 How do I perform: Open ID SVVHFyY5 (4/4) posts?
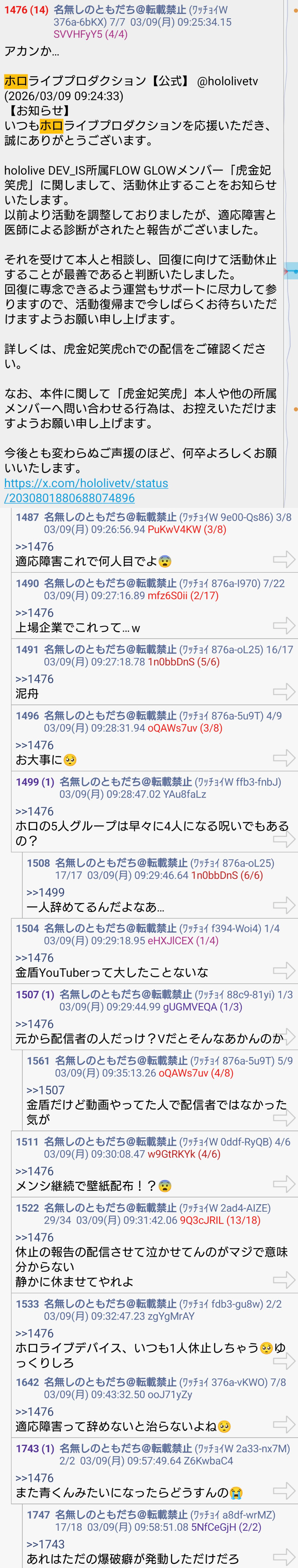click(90, 35)
